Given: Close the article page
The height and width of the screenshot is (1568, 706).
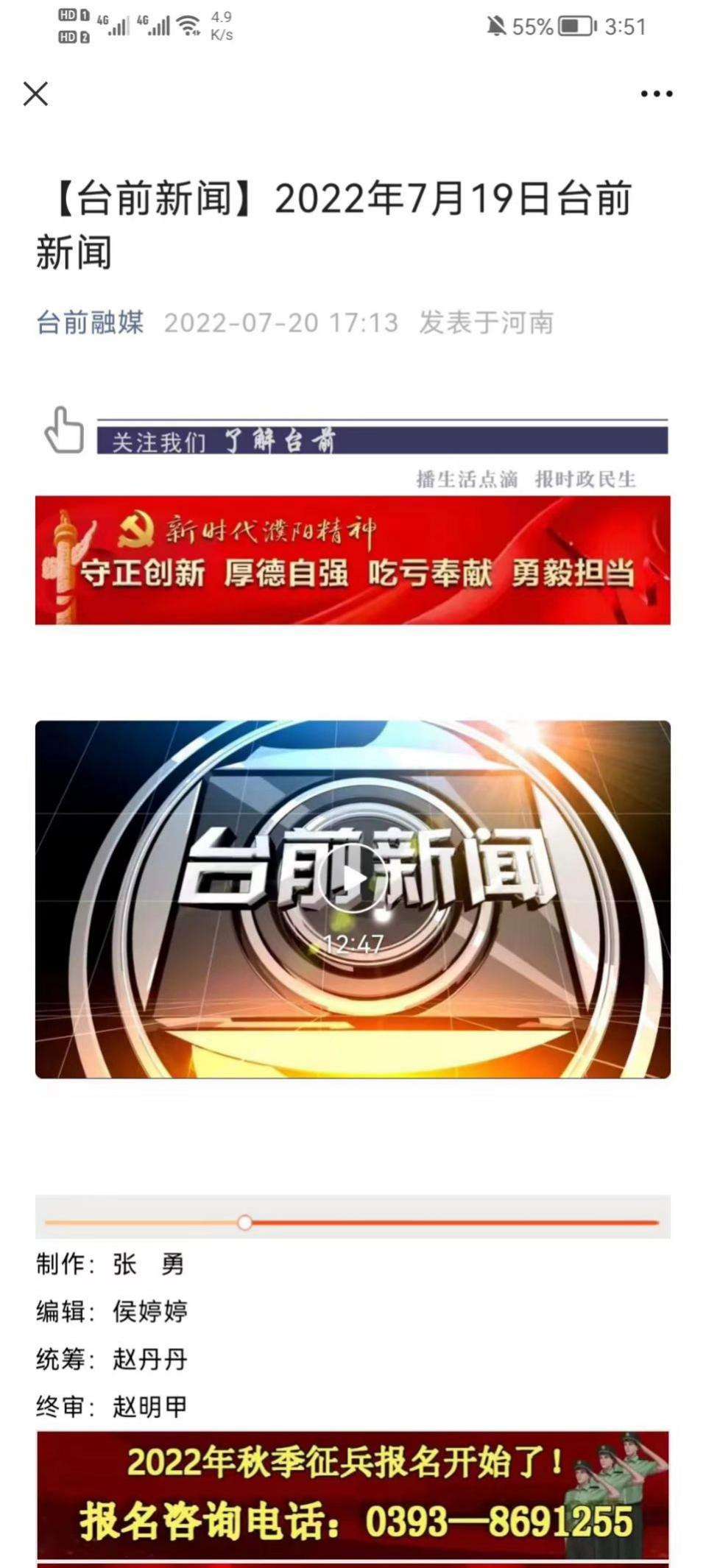Looking at the screenshot, I should (x=35, y=93).
